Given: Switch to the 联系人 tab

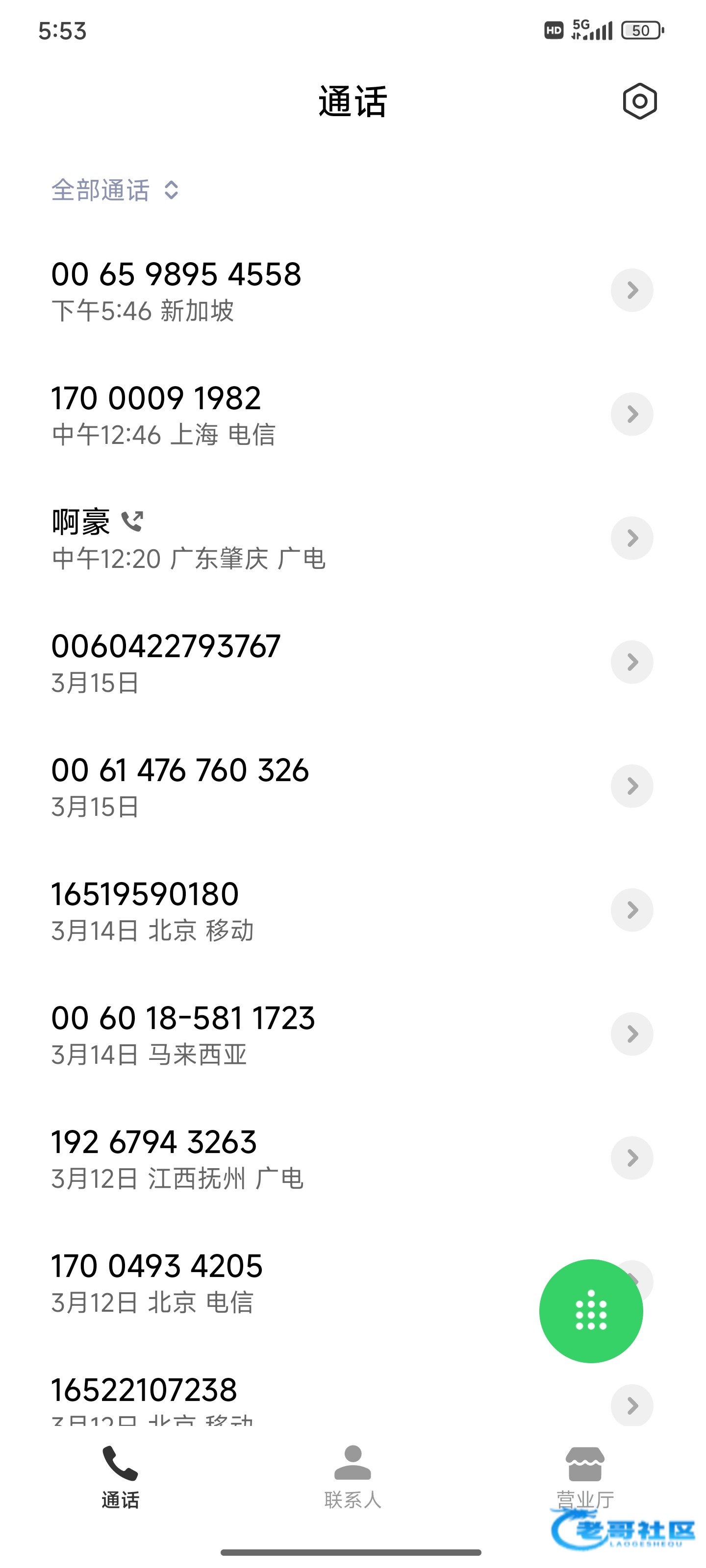Looking at the screenshot, I should 353,1476.
